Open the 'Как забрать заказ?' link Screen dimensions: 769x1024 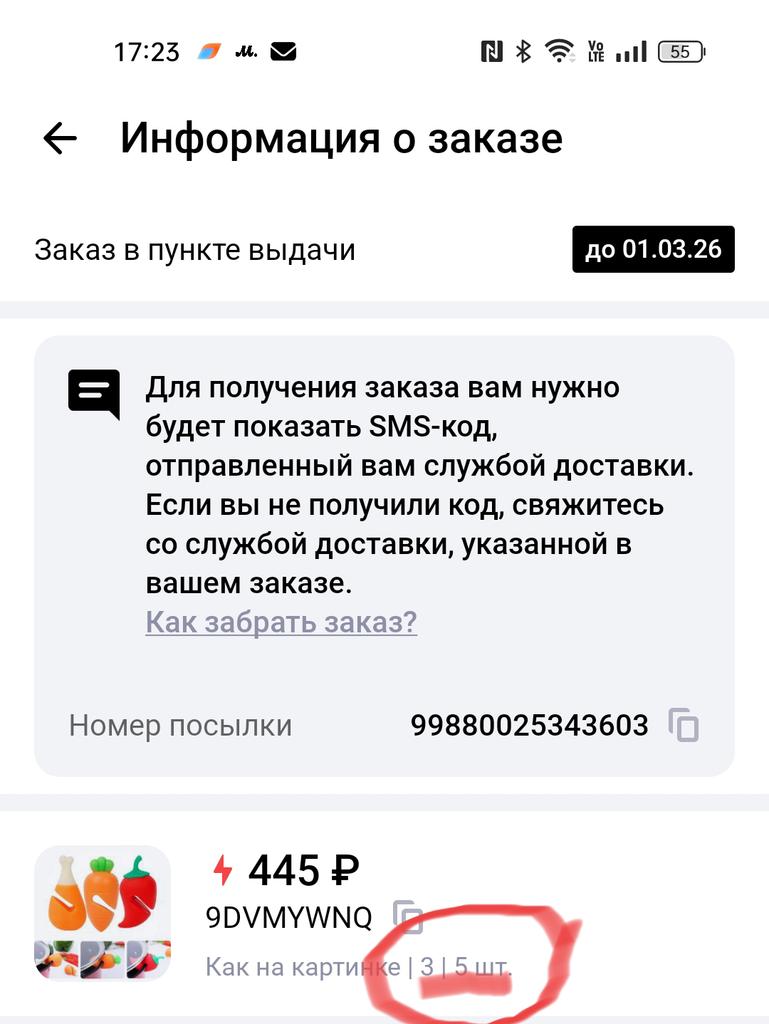[x=281, y=622]
